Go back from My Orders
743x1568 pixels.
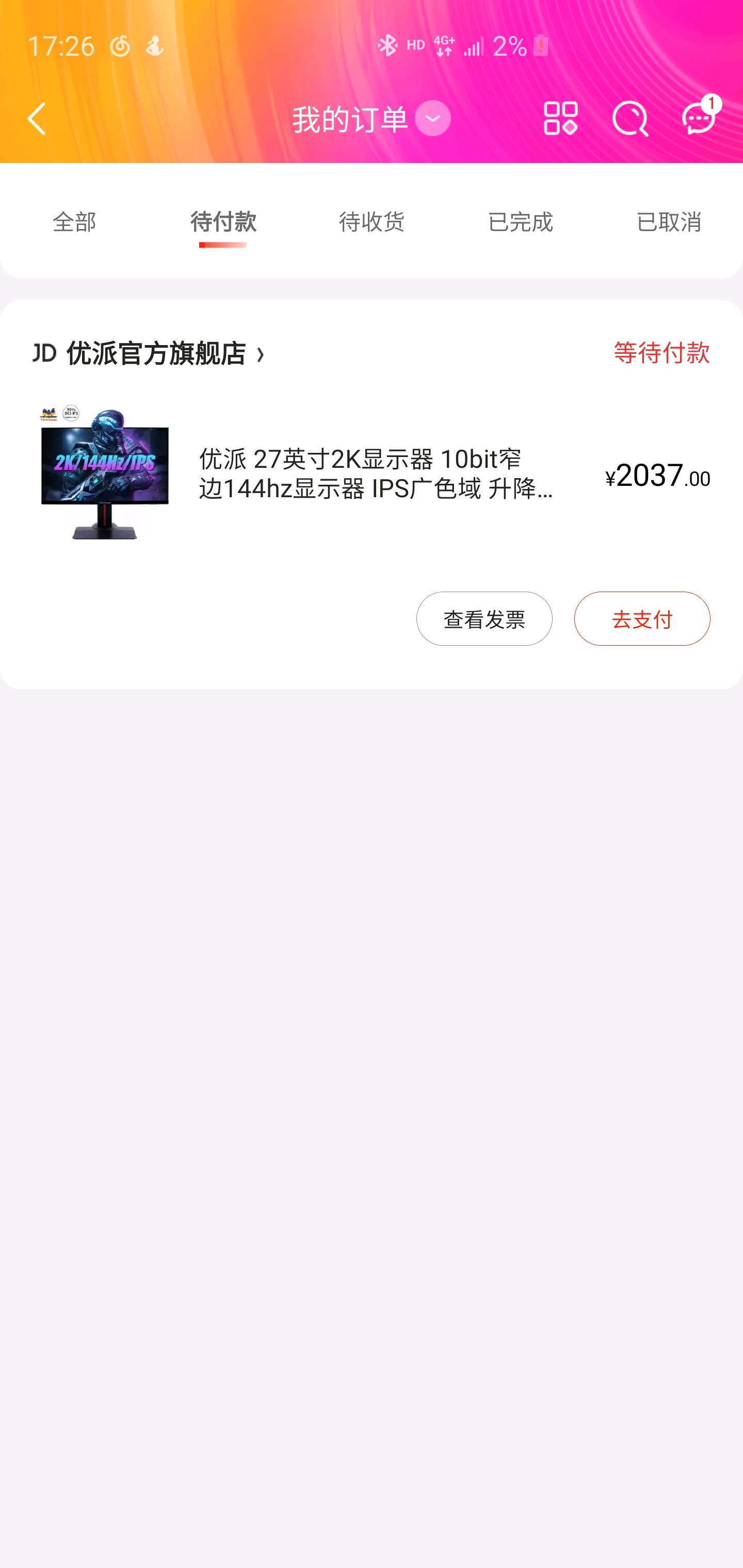(37, 118)
